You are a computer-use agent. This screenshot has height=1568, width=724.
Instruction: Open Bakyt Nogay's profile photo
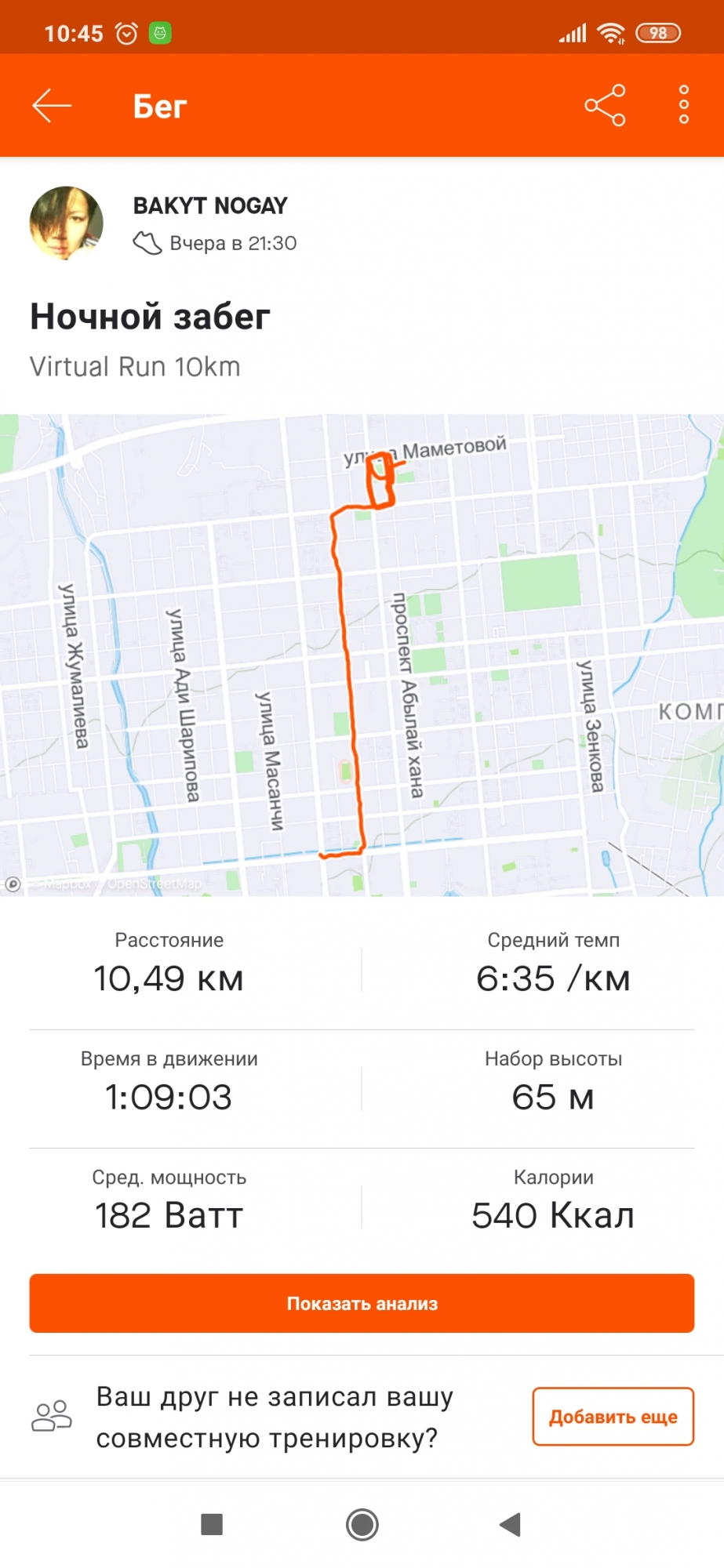tap(67, 223)
